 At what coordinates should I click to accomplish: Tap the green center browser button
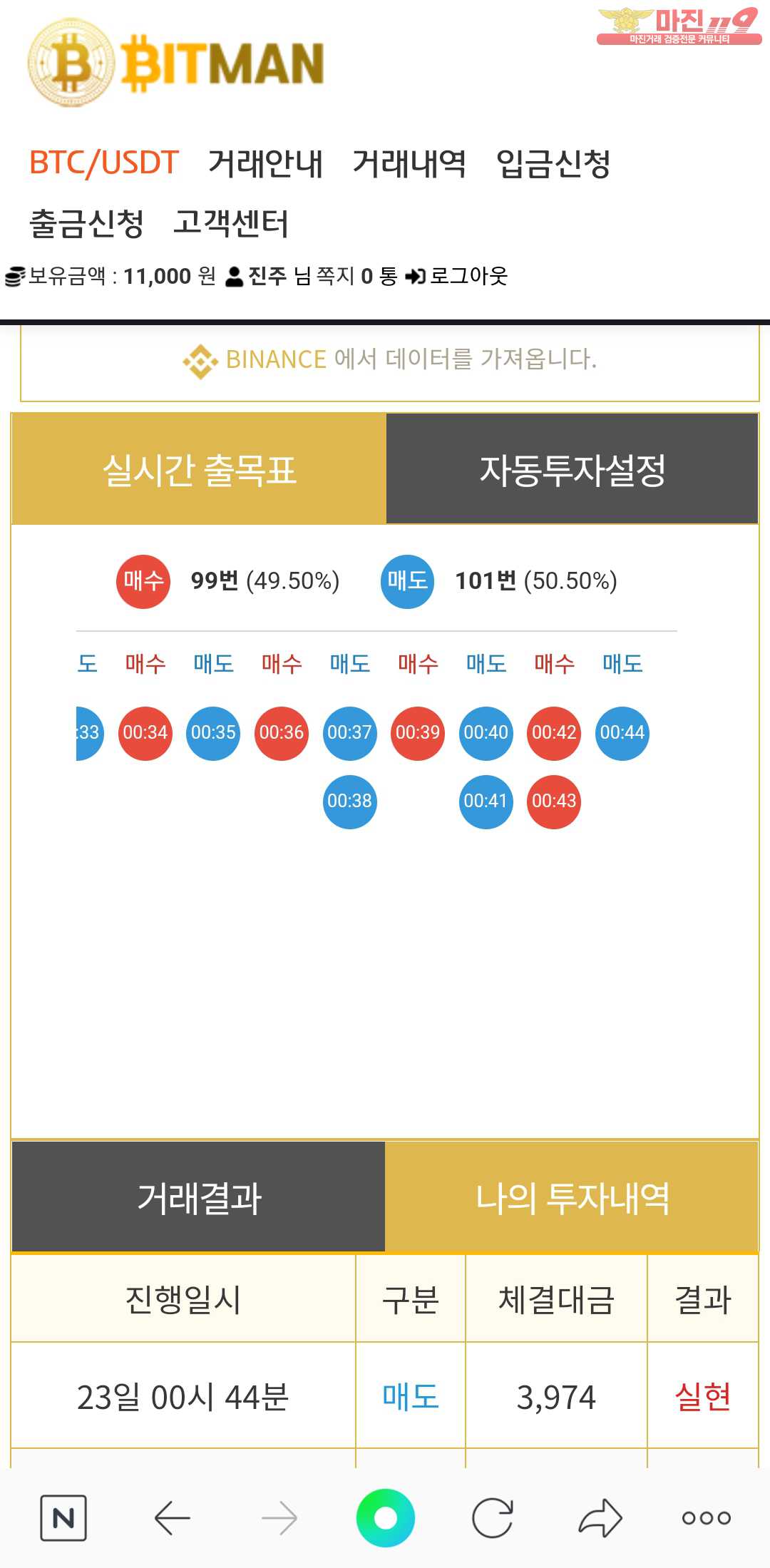point(386,1518)
